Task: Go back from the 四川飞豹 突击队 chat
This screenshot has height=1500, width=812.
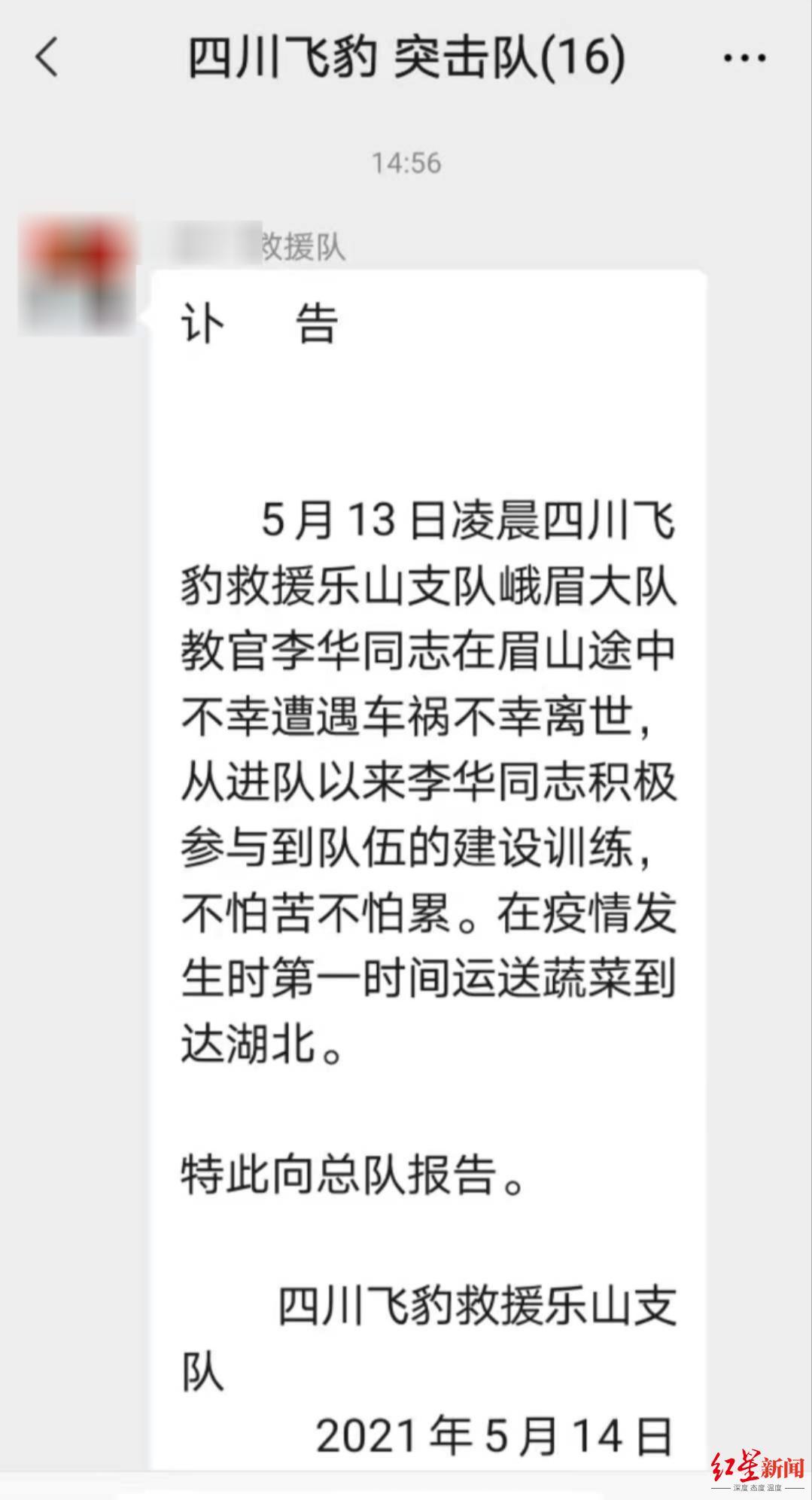Action: click(47, 57)
